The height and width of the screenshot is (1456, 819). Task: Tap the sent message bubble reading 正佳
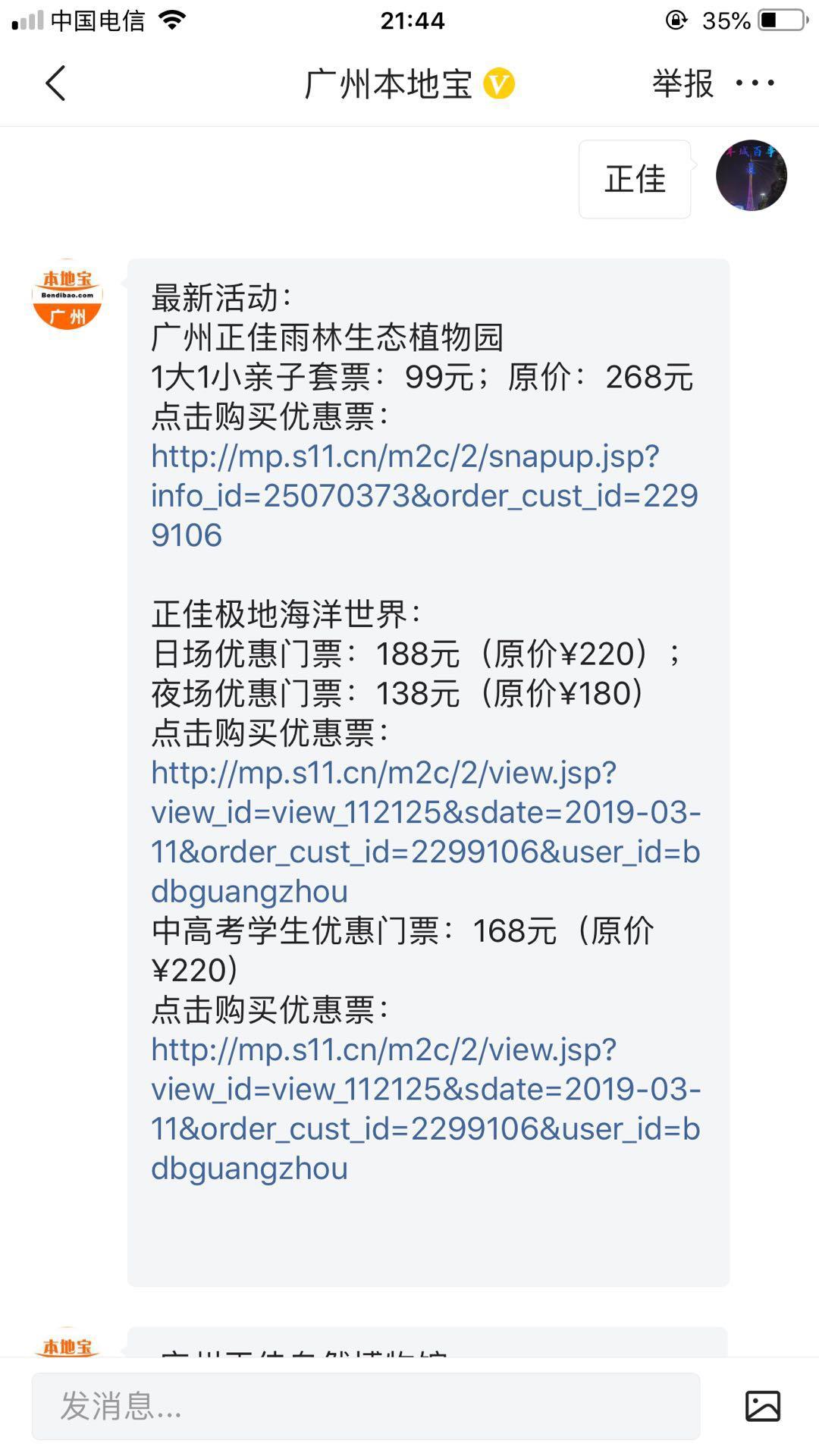coord(634,178)
